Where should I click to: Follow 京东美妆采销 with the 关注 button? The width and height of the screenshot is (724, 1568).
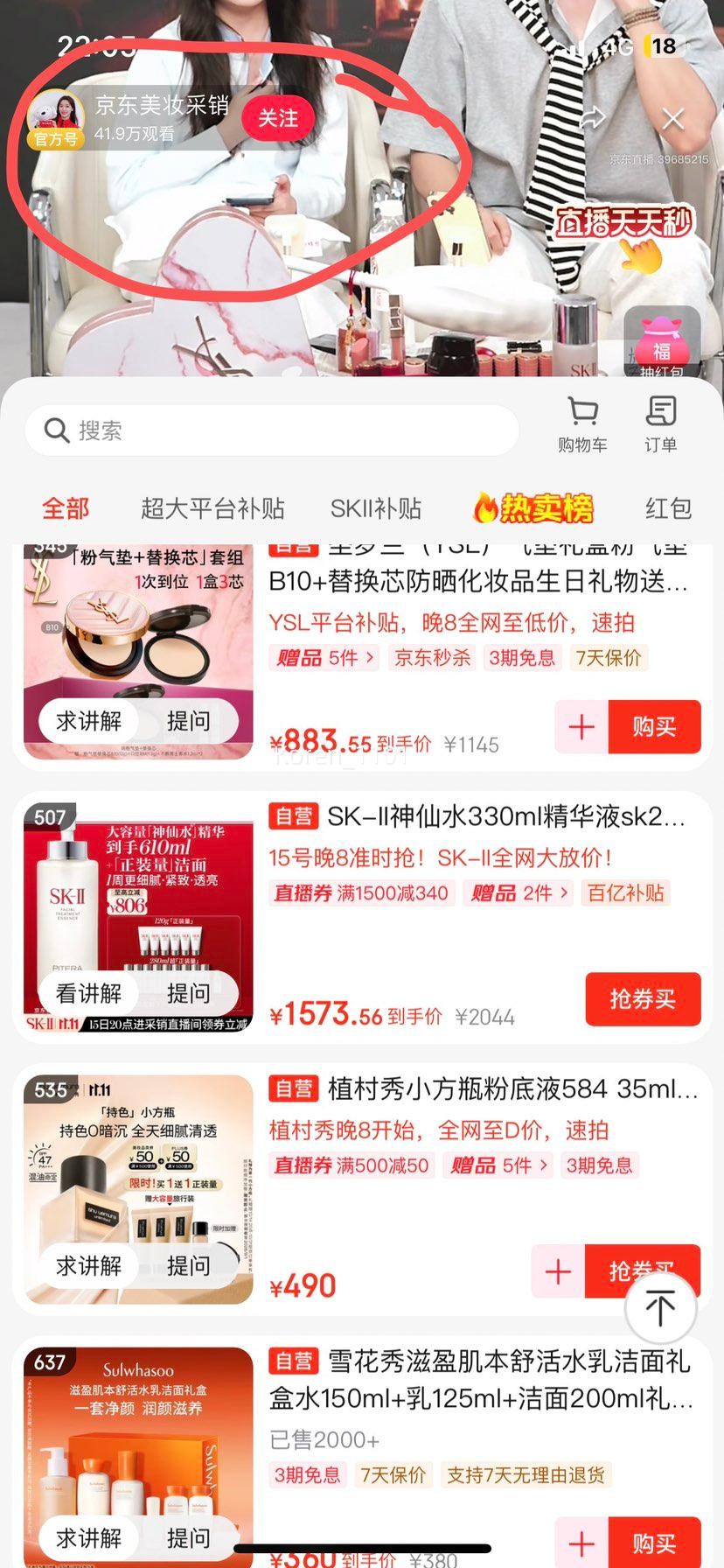click(x=277, y=118)
